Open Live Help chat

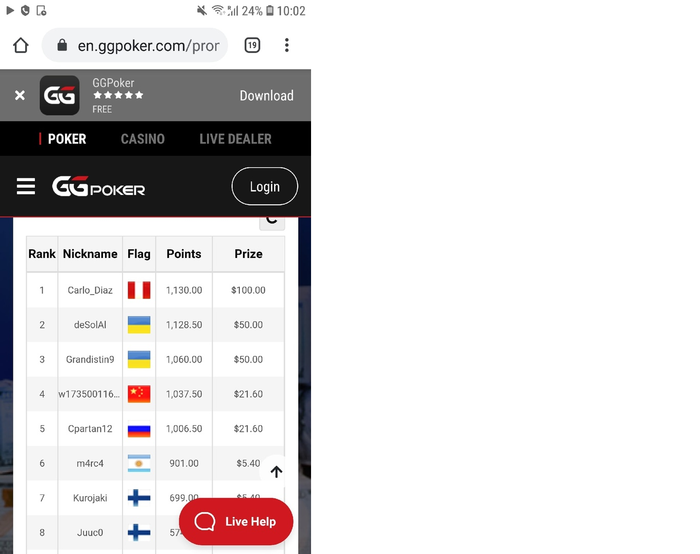[x=236, y=521]
